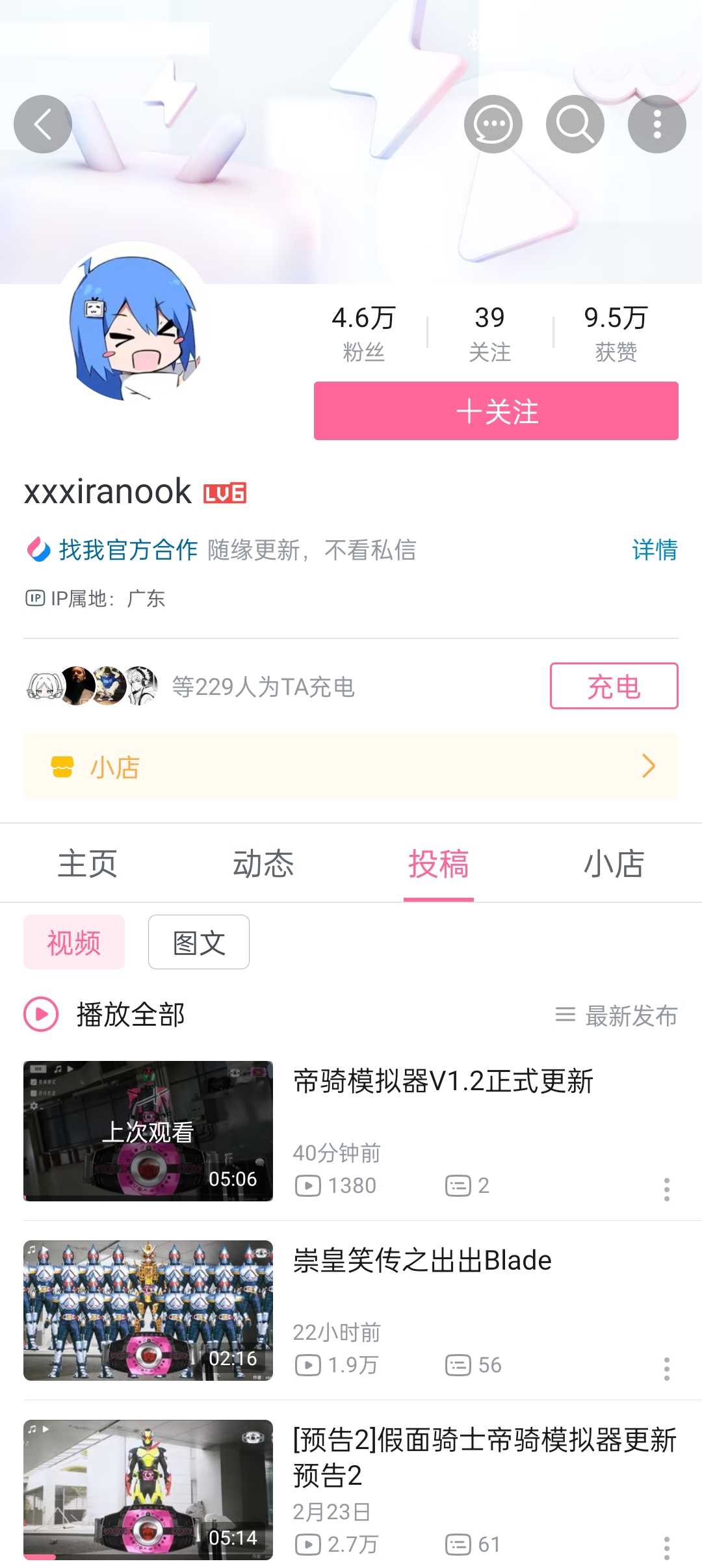Viewport: 702px width, 1568px height.
Task: Go back using the arrow icon
Action: 43,124
